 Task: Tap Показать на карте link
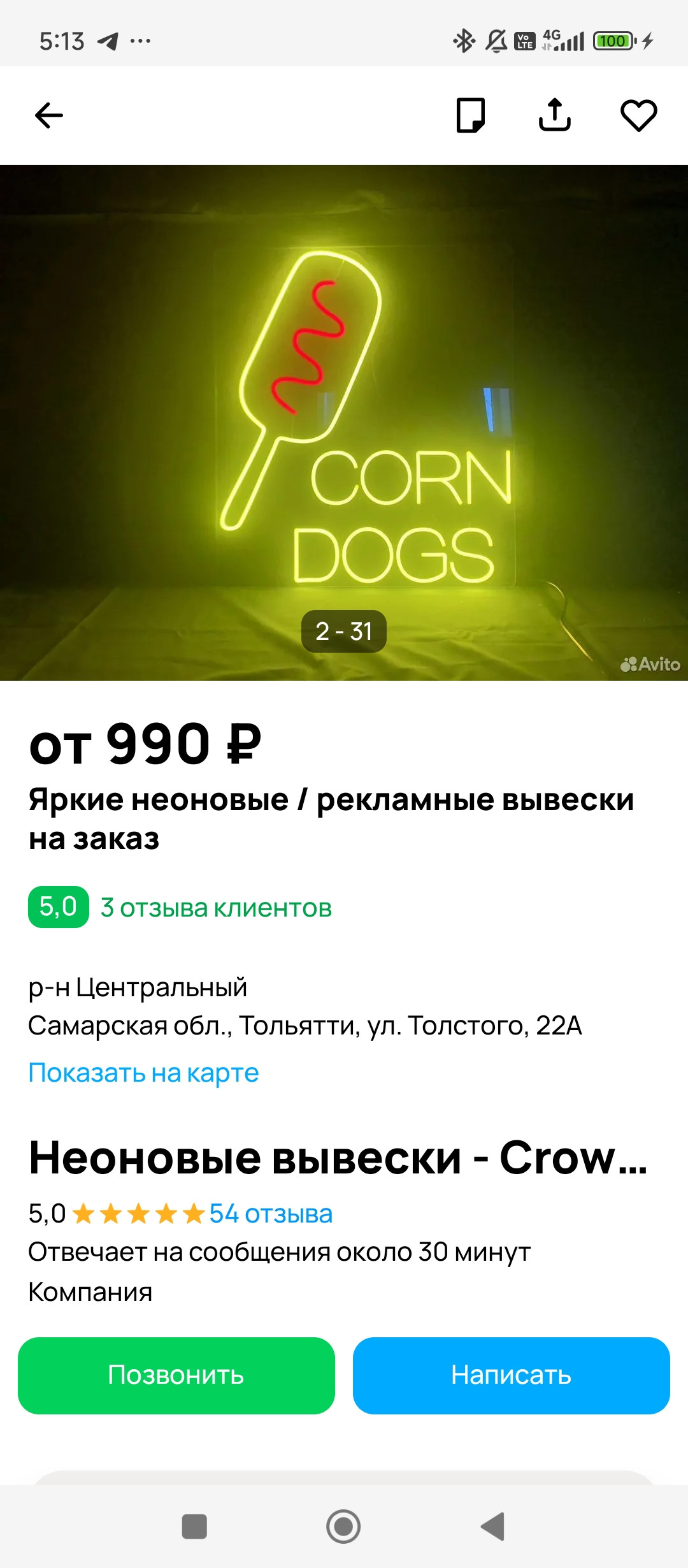144,1073
